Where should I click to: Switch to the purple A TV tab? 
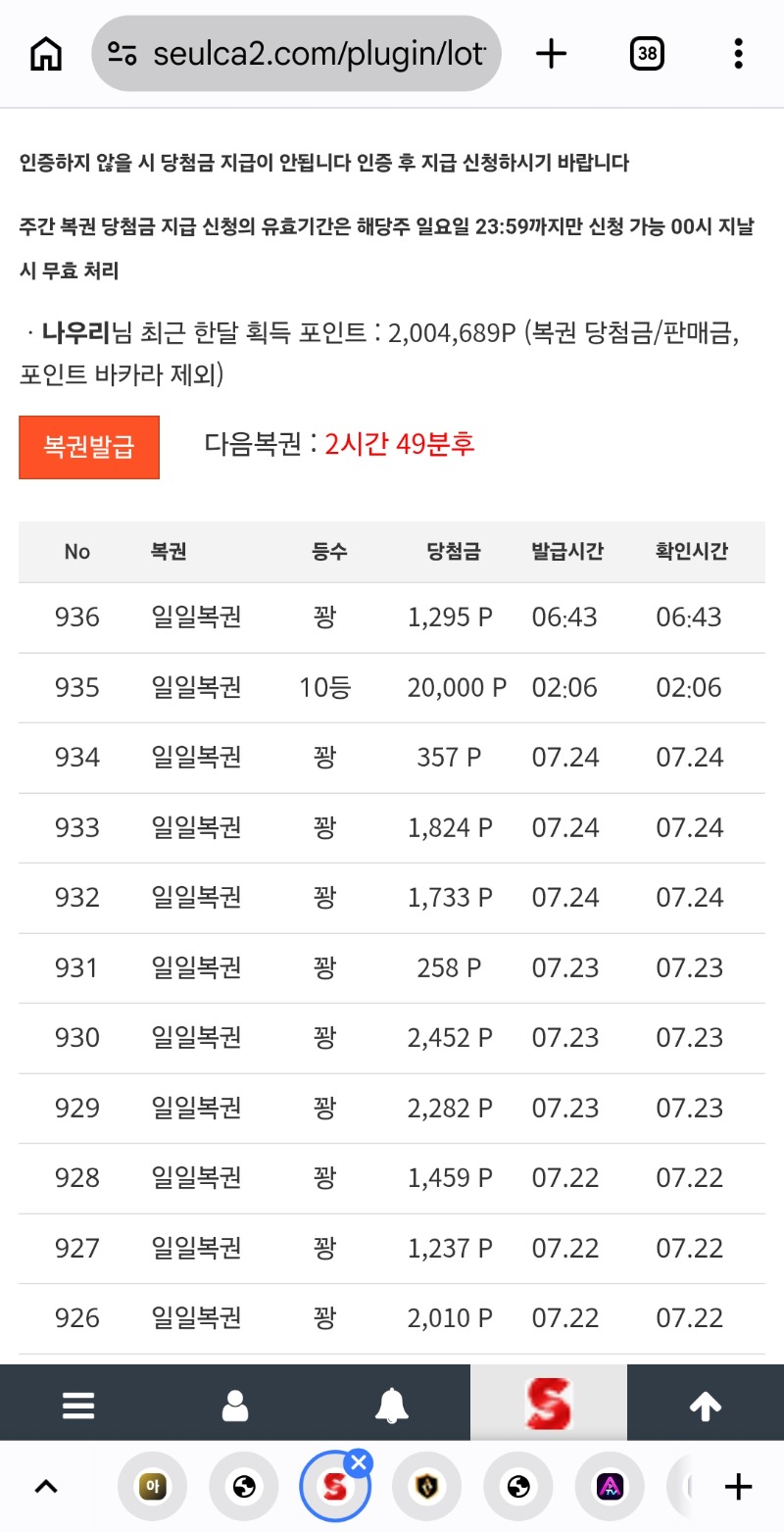[x=610, y=1487]
